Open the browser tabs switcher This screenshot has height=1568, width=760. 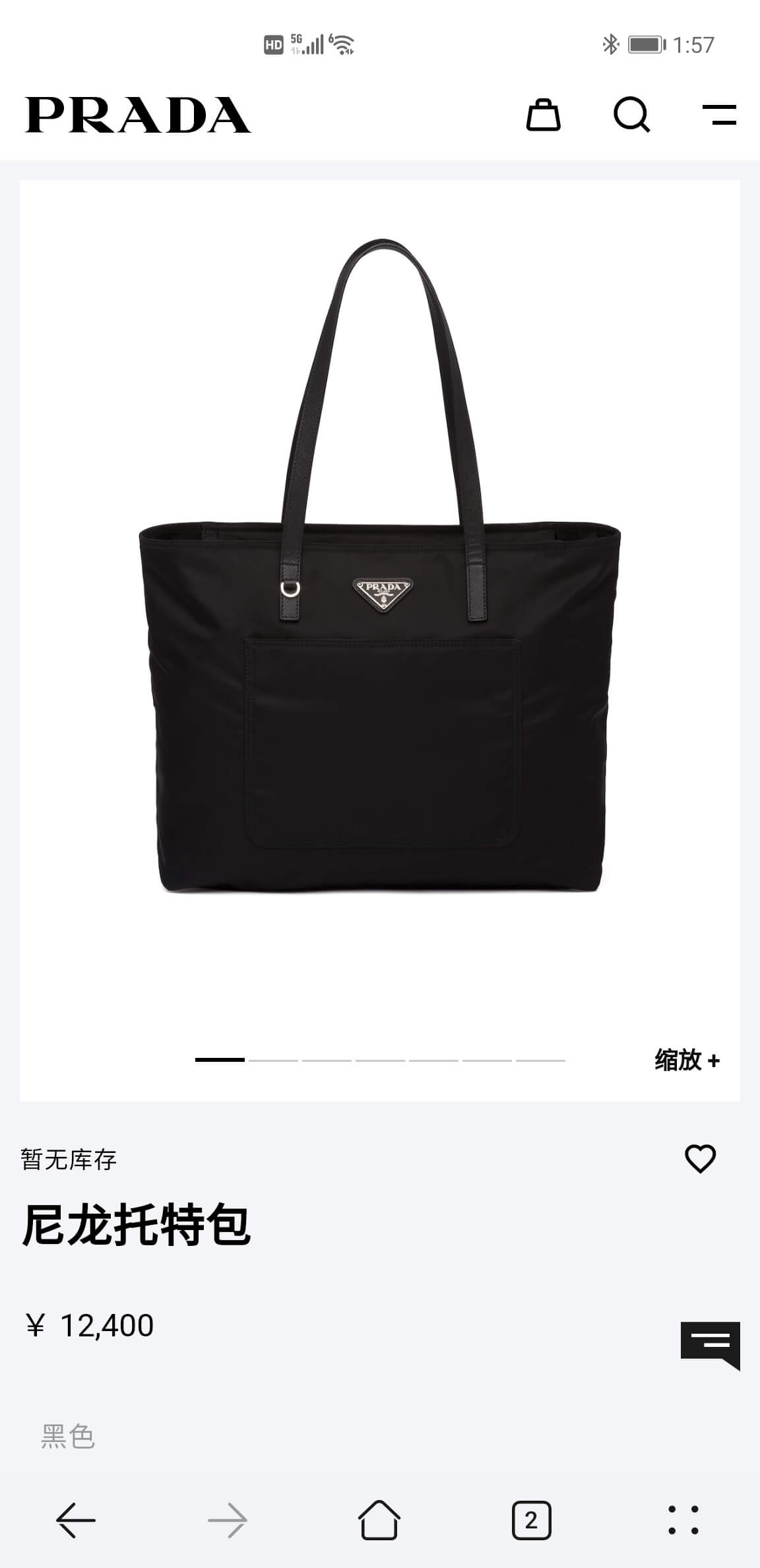click(531, 1520)
